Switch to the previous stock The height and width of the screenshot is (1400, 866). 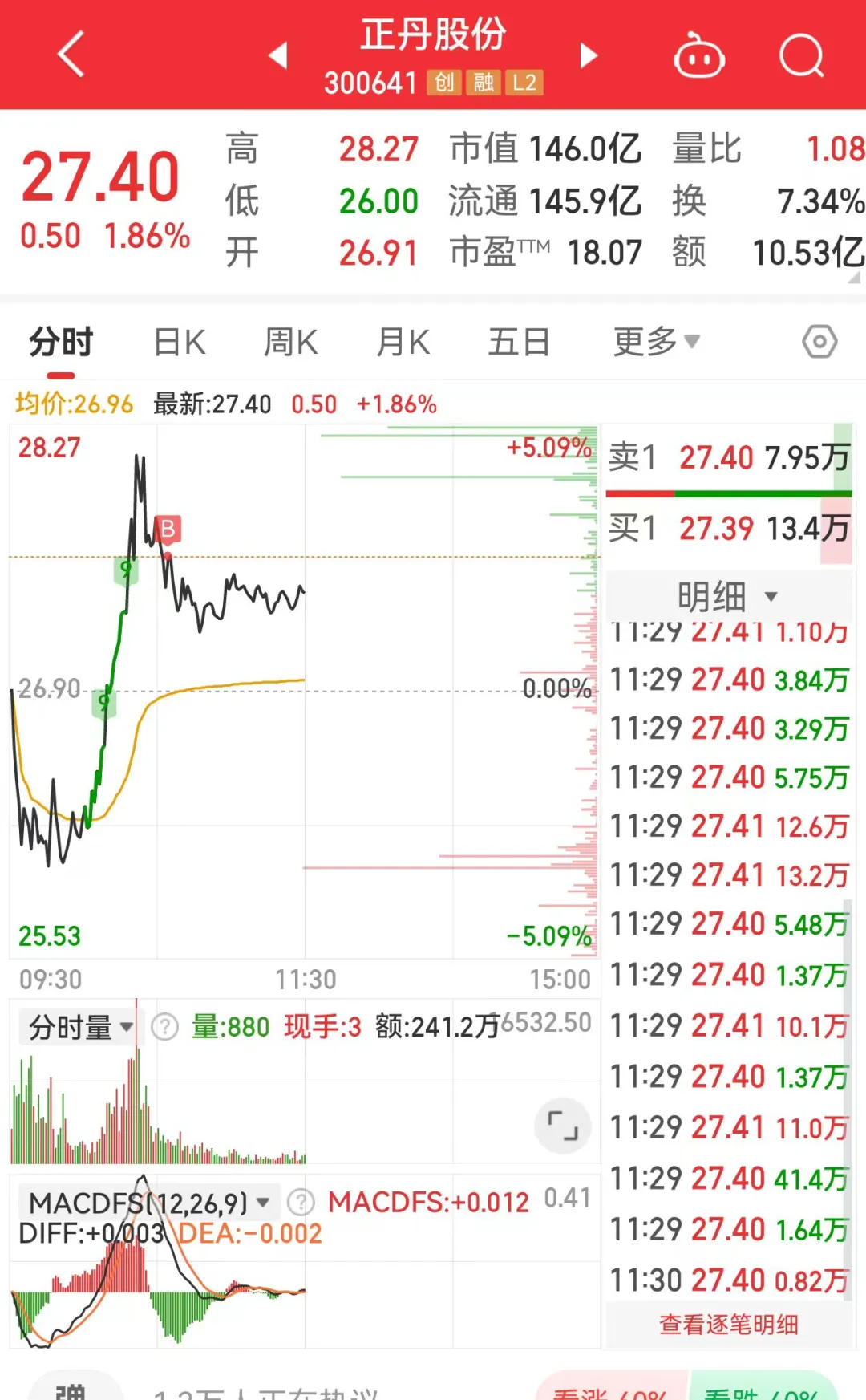[x=278, y=55]
